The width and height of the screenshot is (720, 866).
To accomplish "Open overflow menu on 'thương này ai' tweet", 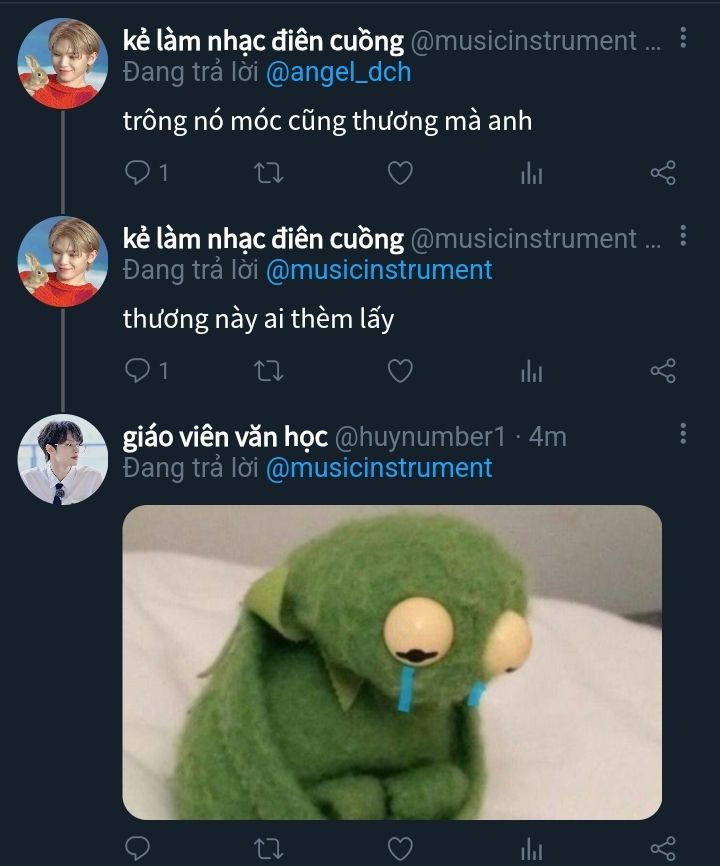I will [683, 236].
